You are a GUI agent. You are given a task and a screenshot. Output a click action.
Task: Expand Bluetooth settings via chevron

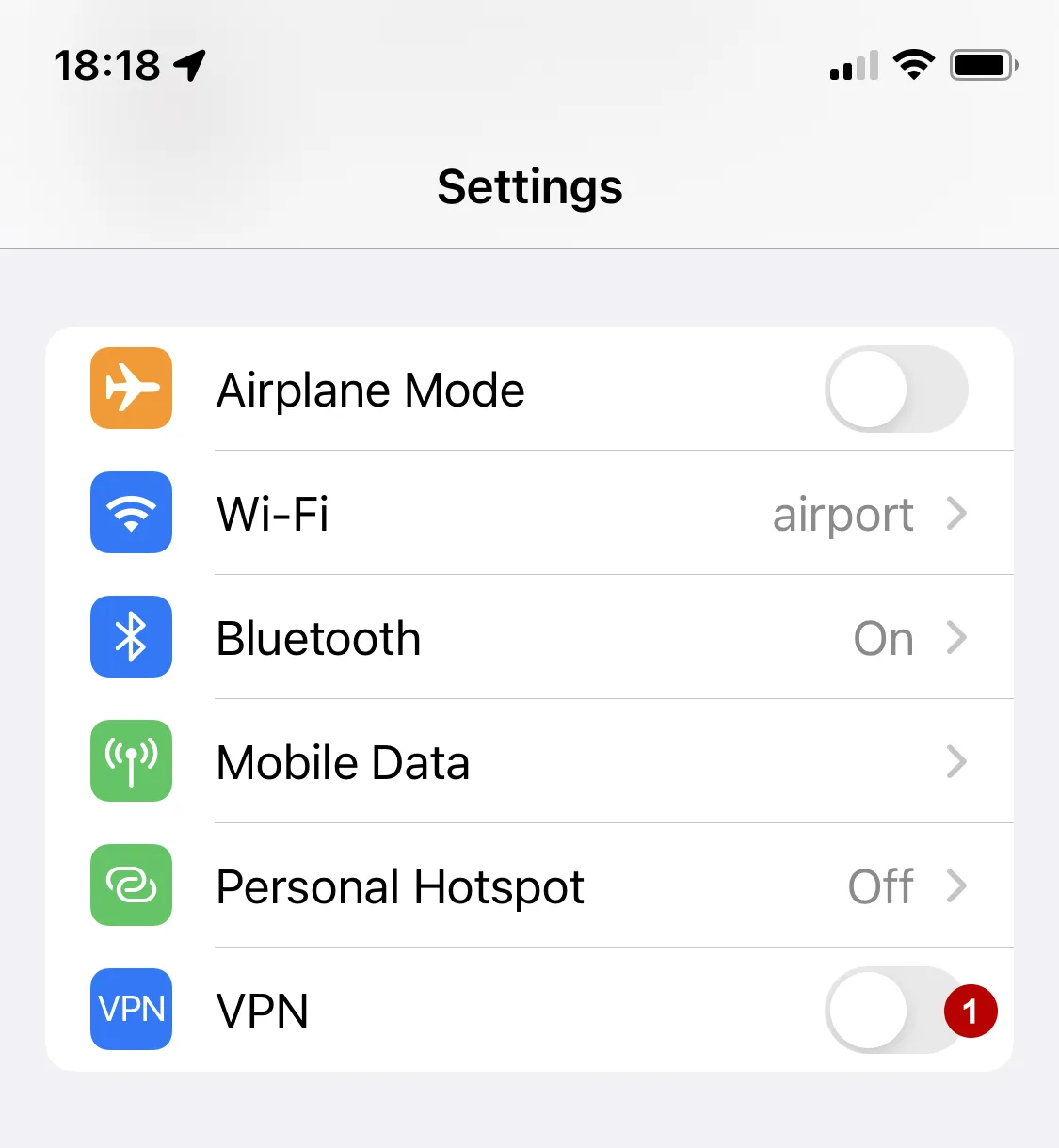pos(957,637)
